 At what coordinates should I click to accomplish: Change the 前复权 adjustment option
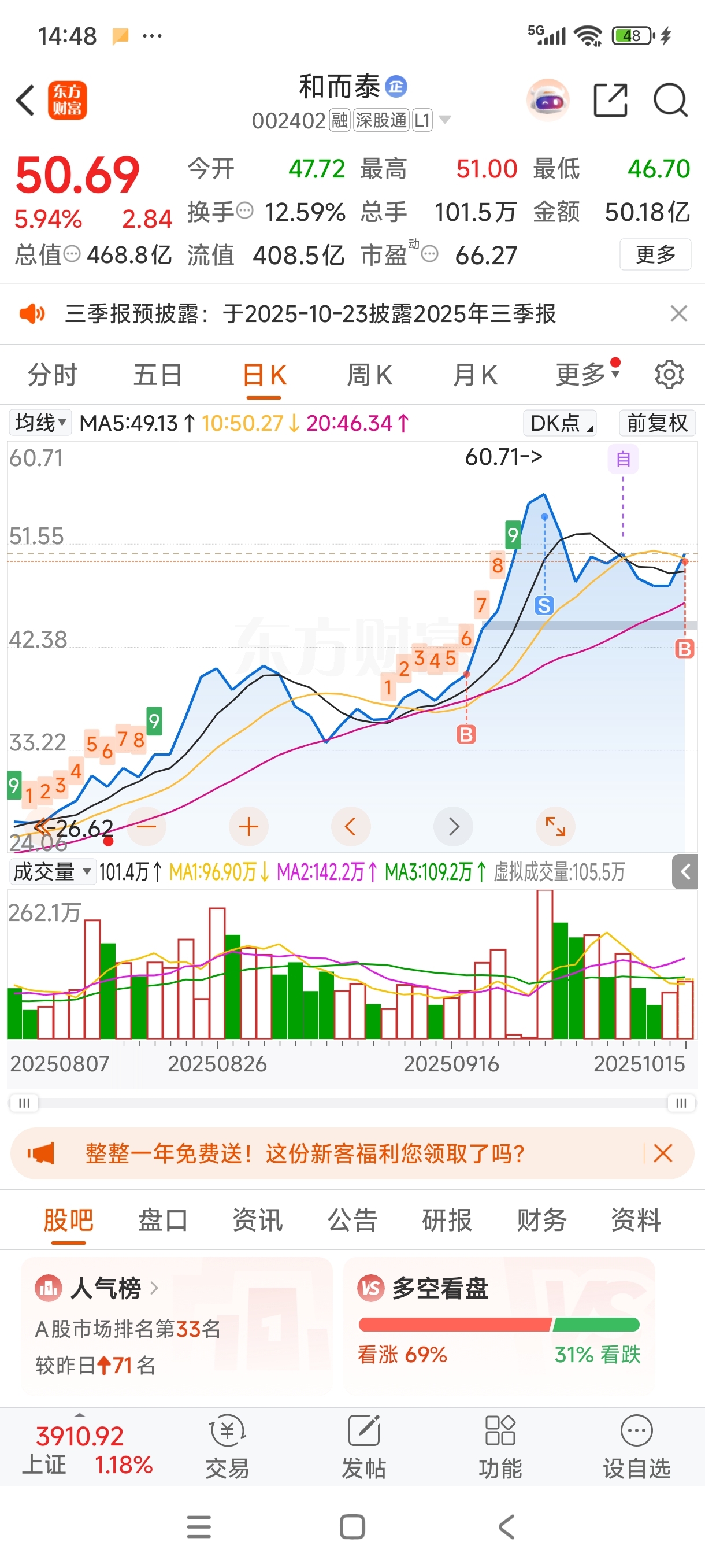click(x=657, y=423)
